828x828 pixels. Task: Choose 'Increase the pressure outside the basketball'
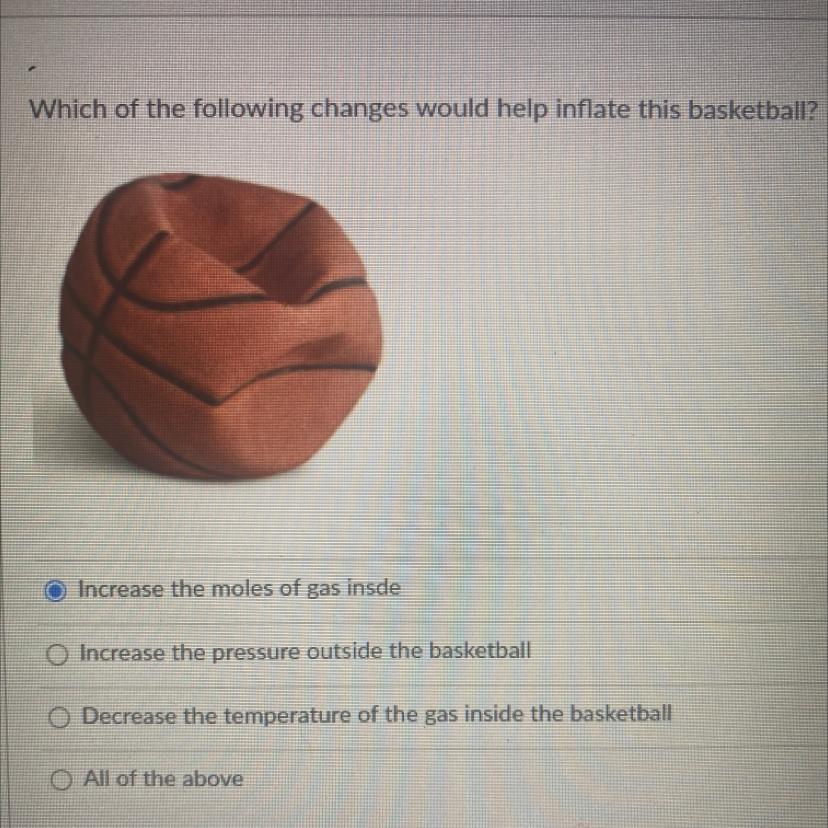click(x=60, y=654)
